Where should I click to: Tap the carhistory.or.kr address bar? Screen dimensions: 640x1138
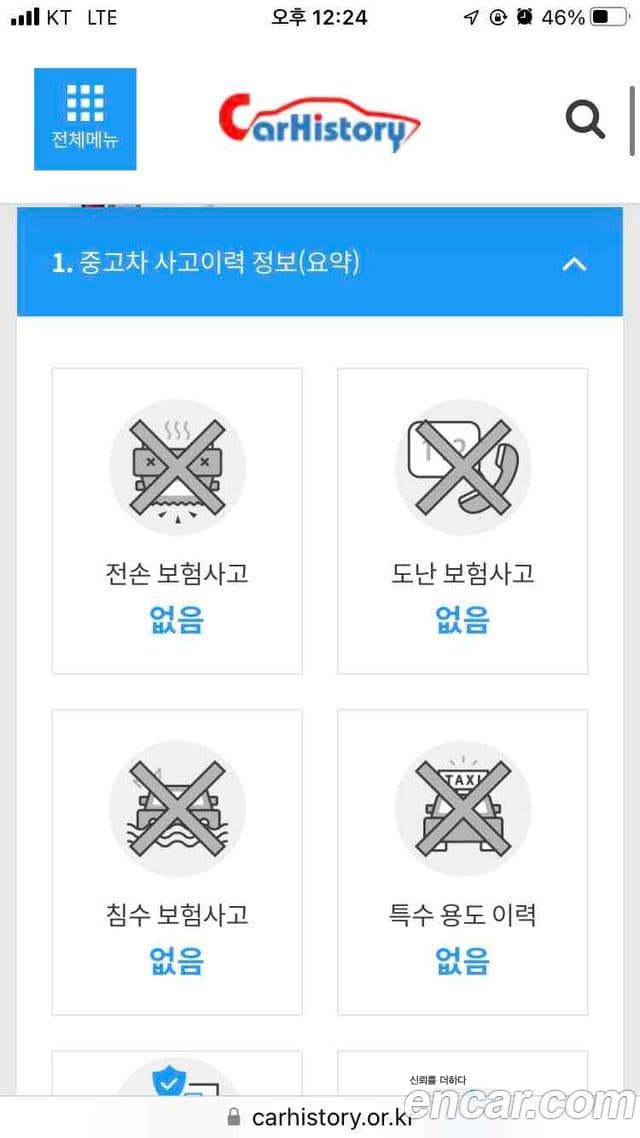(320, 1116)
